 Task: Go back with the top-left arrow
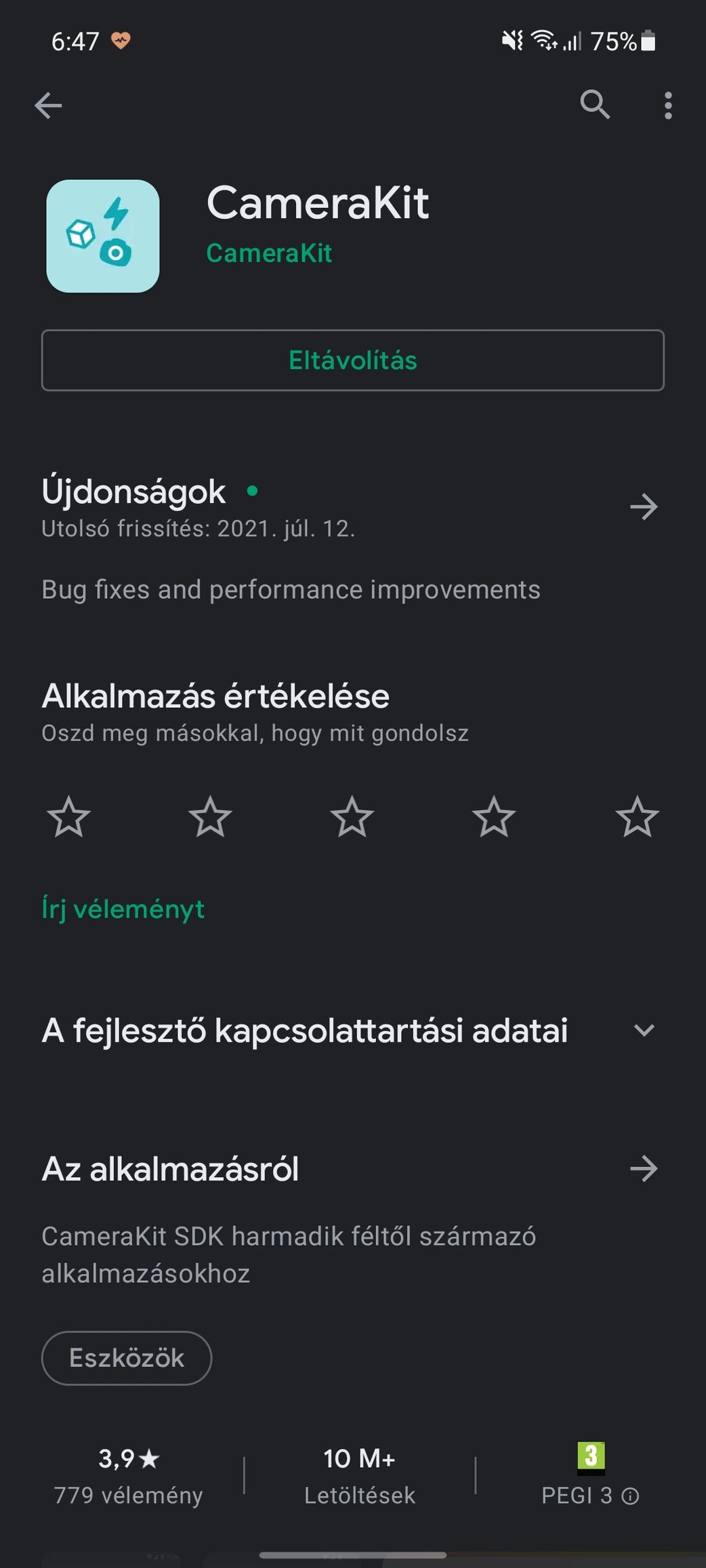(48, 106)
